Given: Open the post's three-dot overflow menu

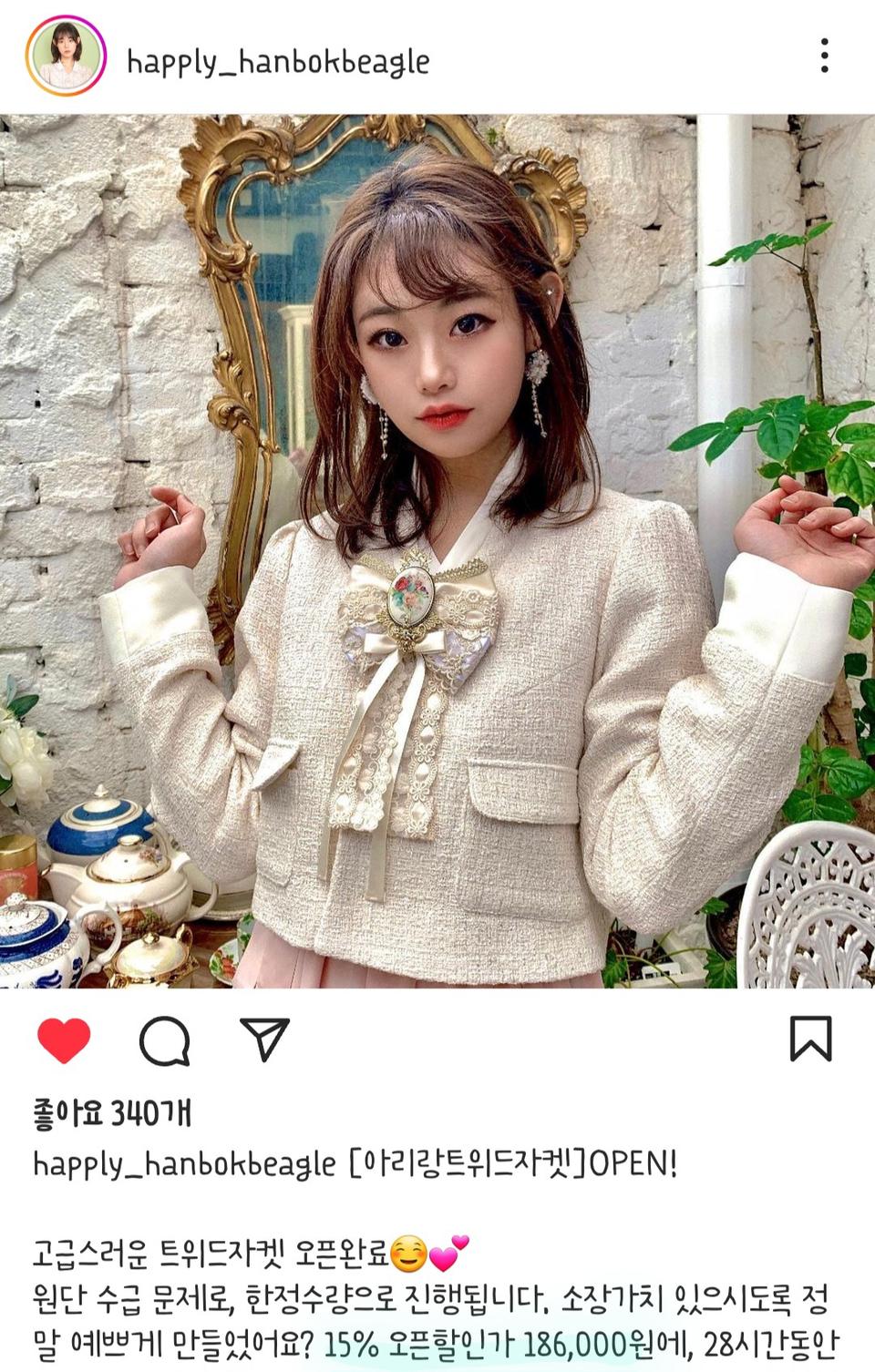Looking at the screenshot, I should coord(824,56).
